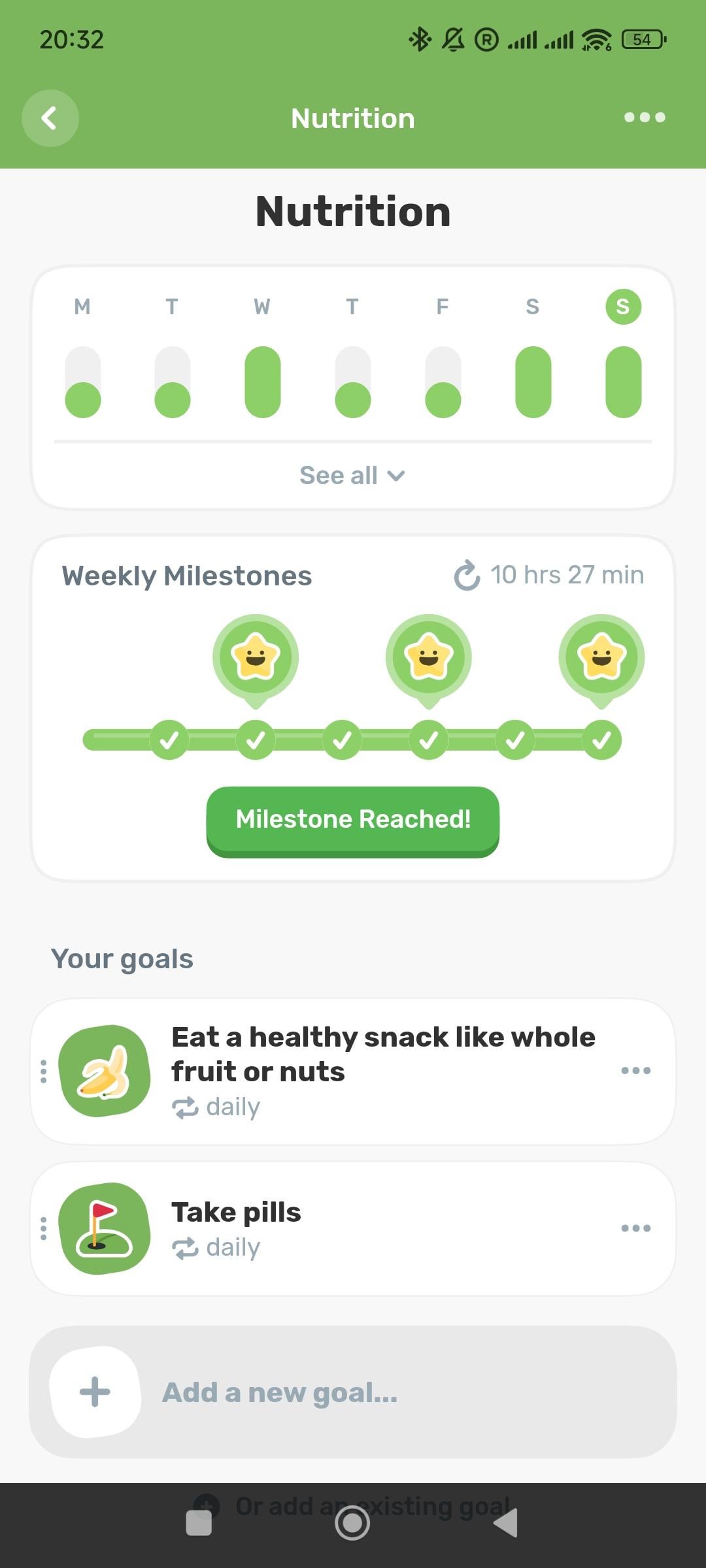Go back using the header arrow
The image size is (706, 1568).
pyautogui.click(x=50, y=118)
